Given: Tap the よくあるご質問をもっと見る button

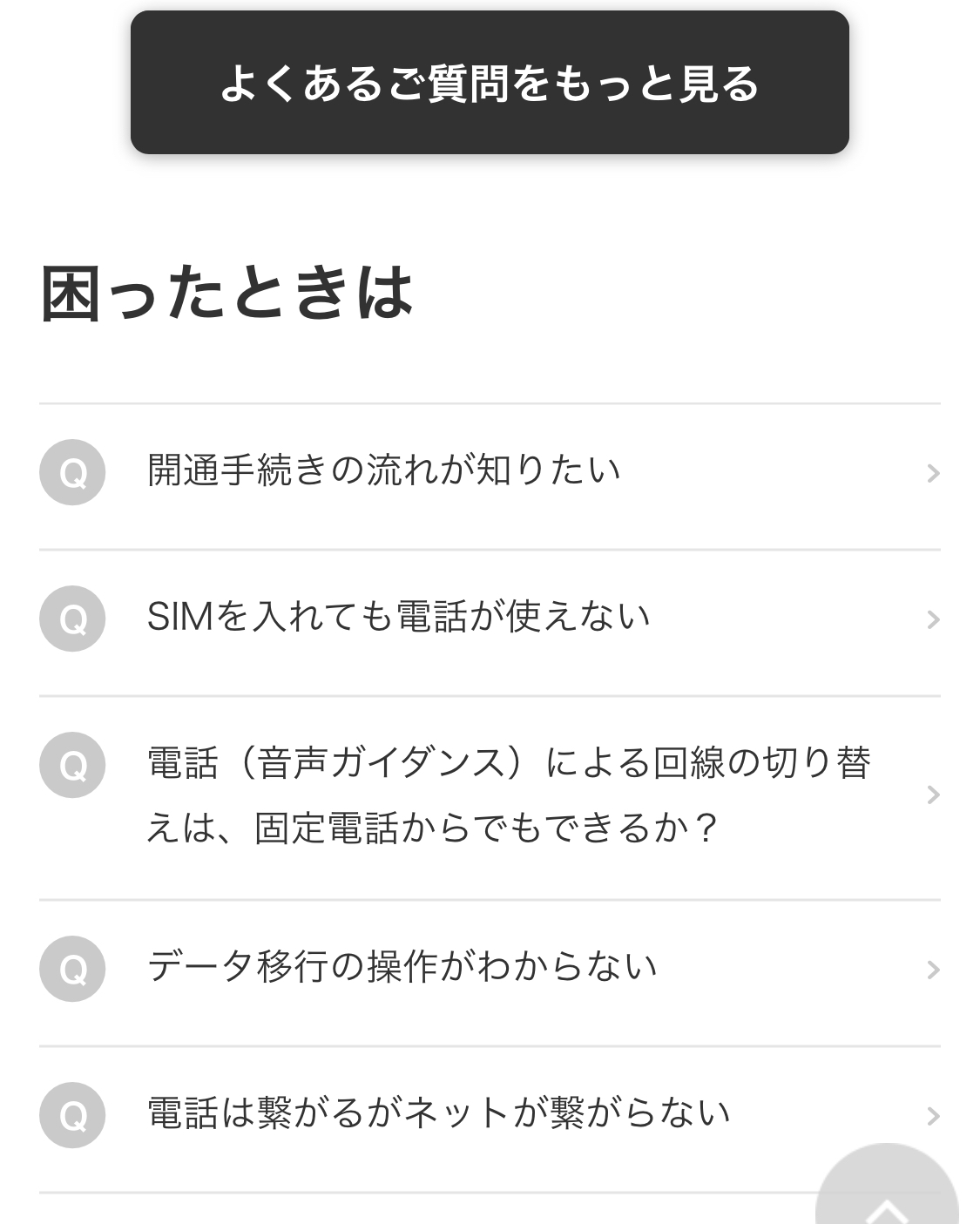Looking at the screenshot, I should click(x=490, y=83).
